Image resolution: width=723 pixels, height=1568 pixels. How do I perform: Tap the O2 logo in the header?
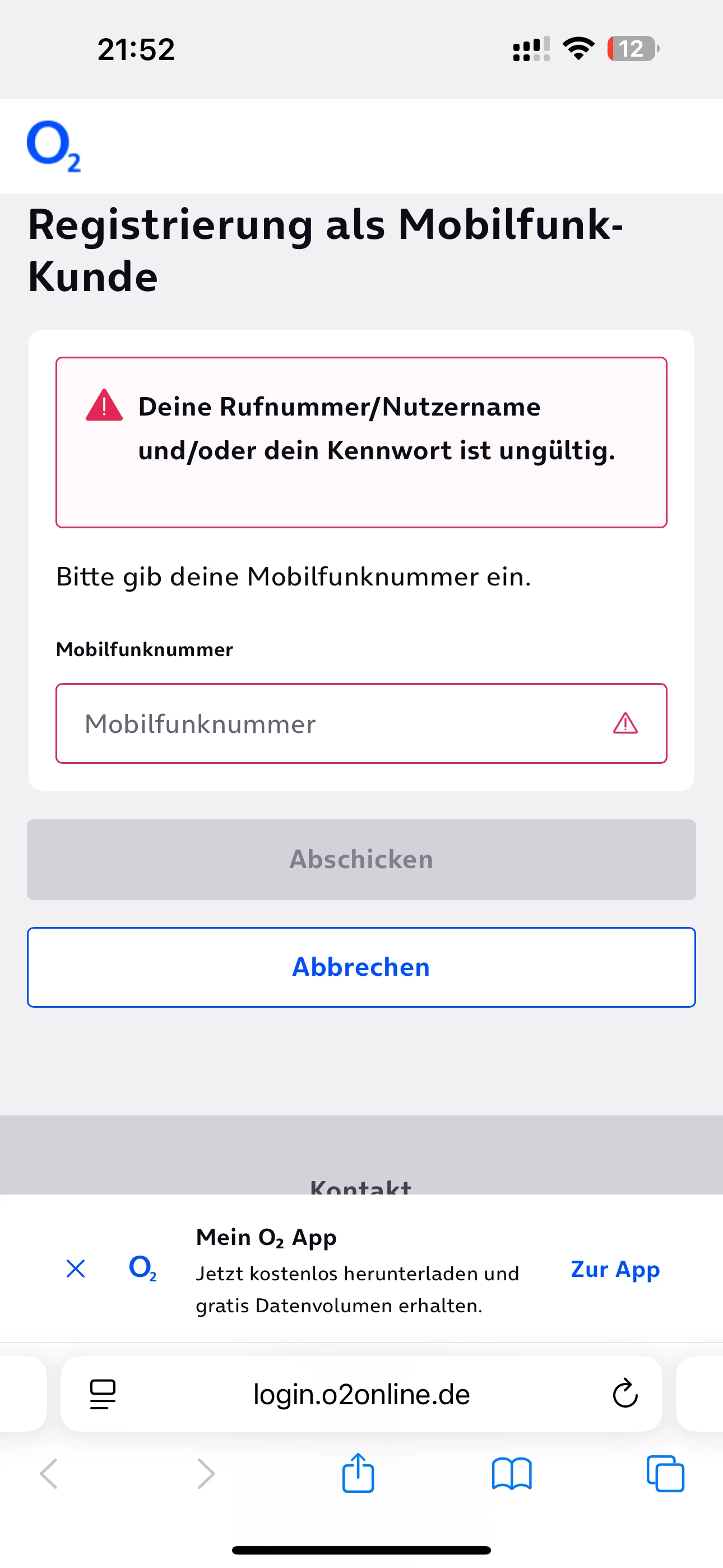(54, 146)
